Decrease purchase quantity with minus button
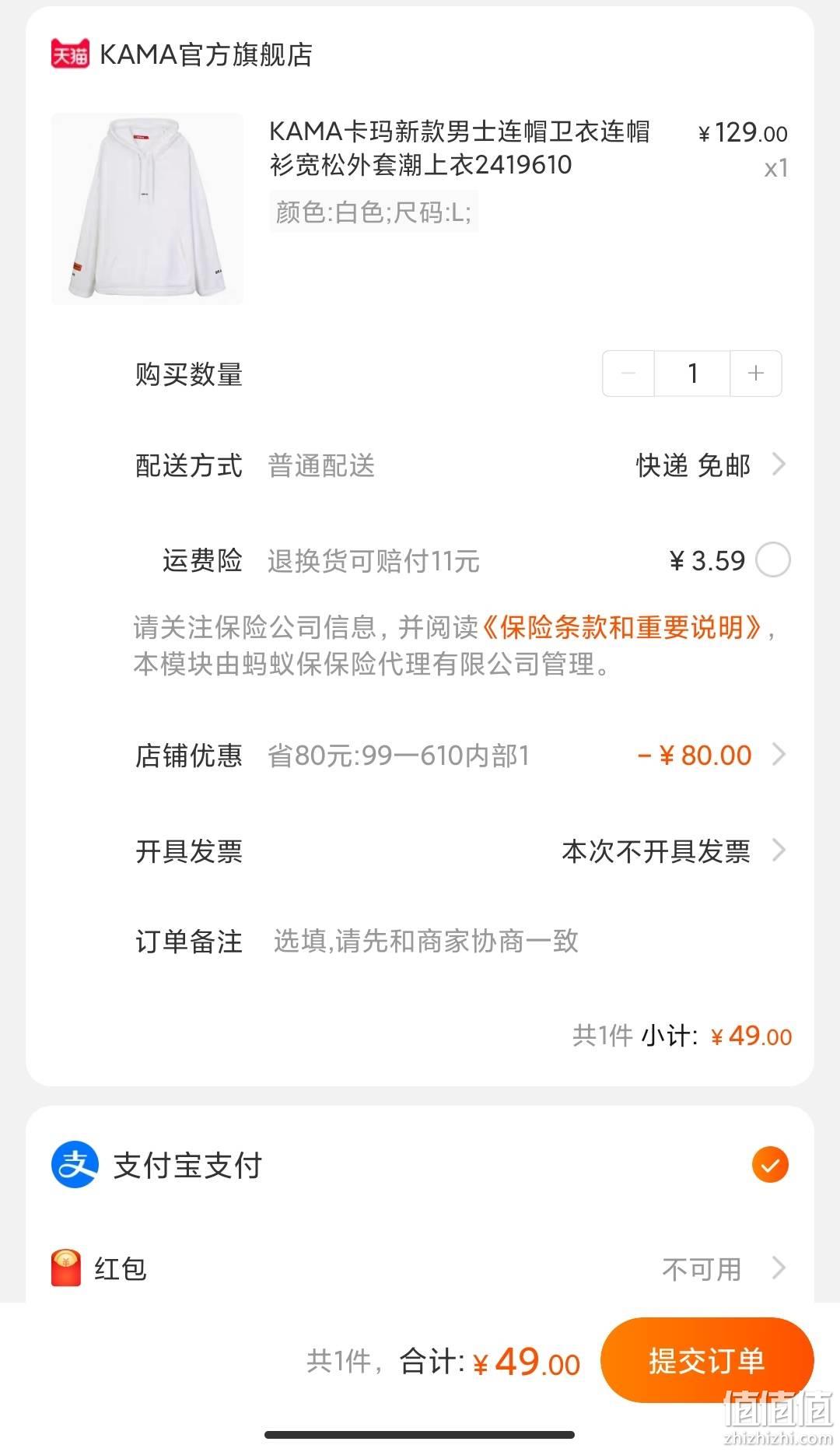This screenshot has width=840, height=1452. pos(628,374)
